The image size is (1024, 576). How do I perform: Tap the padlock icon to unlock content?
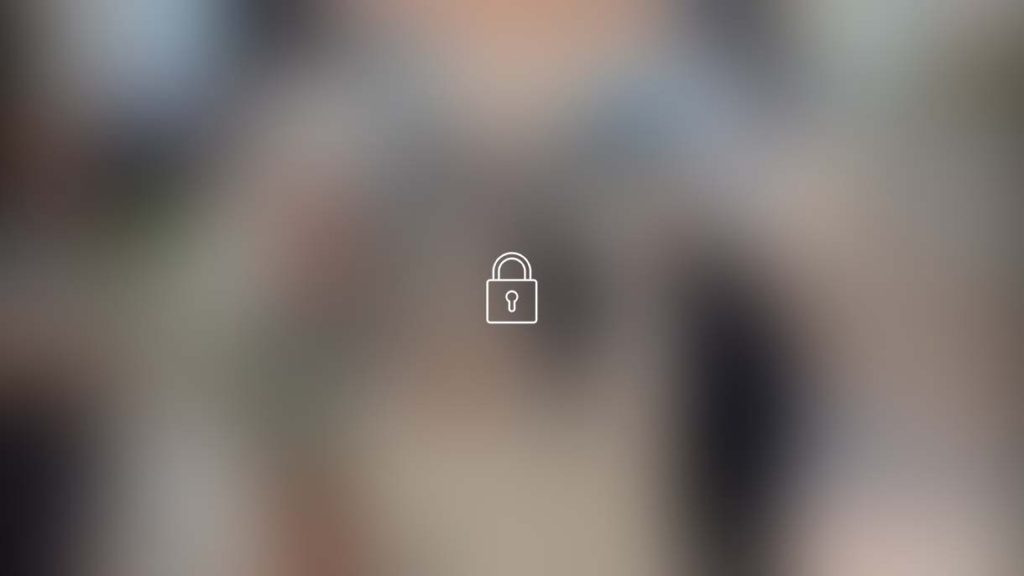(x=511, y=289)
